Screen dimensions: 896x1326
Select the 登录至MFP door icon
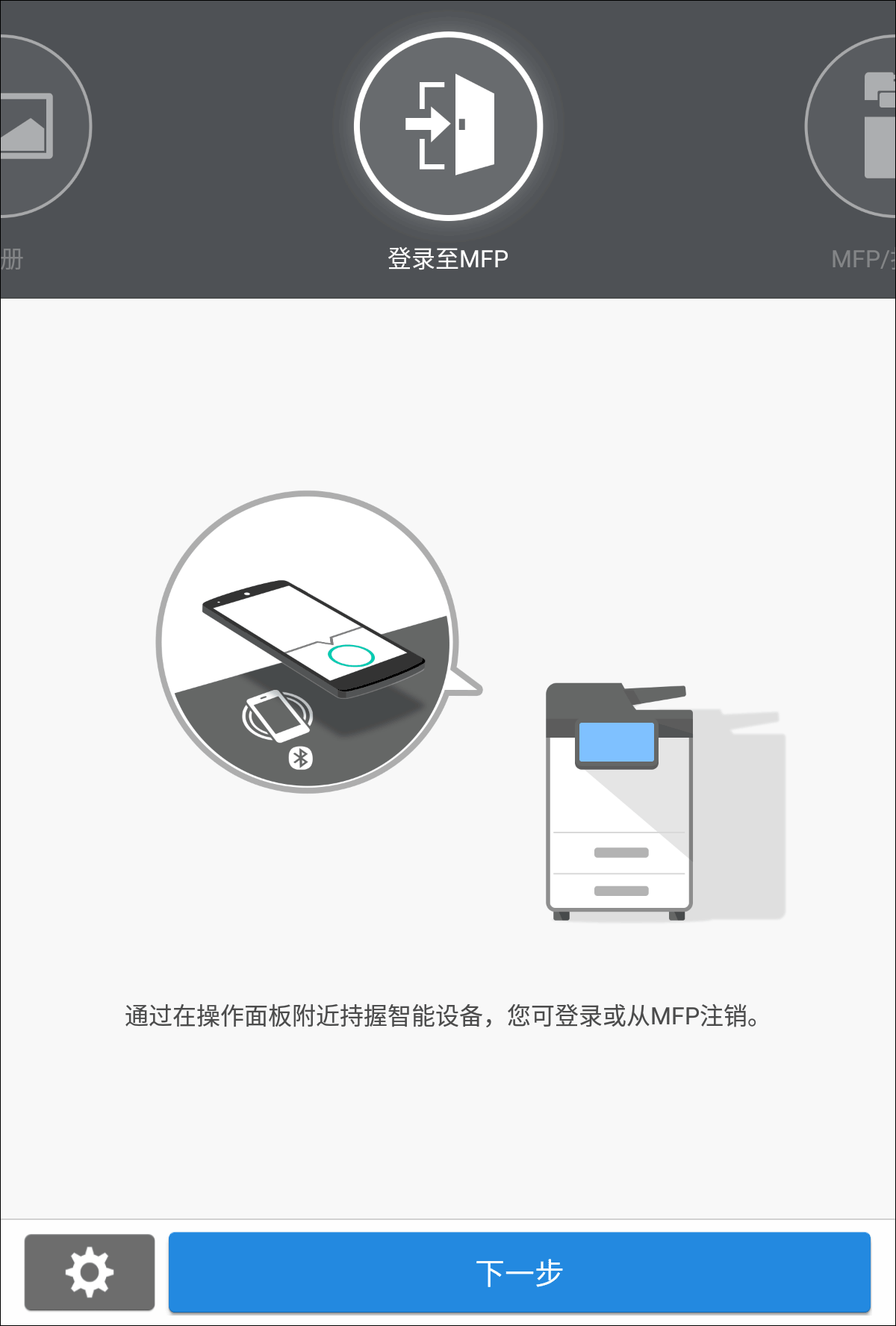[448, 126]
